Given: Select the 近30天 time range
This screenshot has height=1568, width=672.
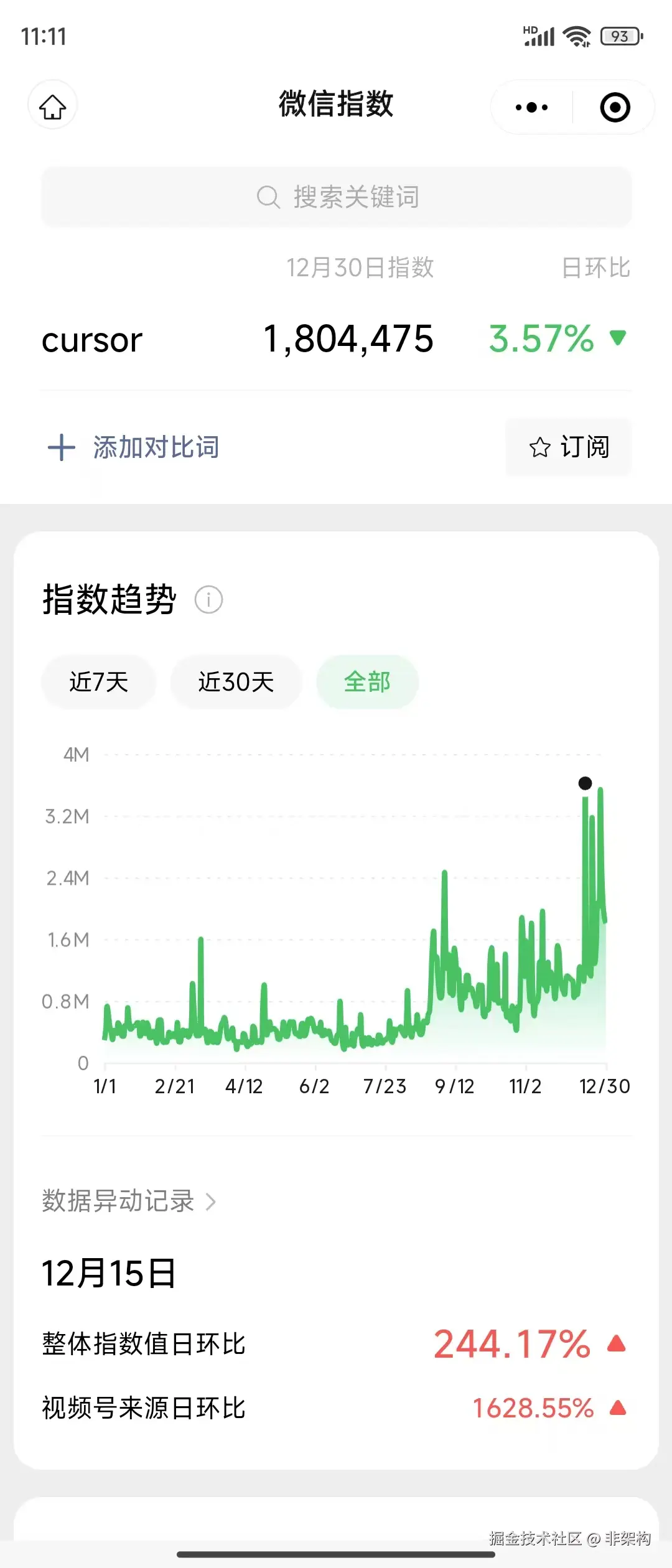Looking at the screenshot, I should tap(236, 682).
